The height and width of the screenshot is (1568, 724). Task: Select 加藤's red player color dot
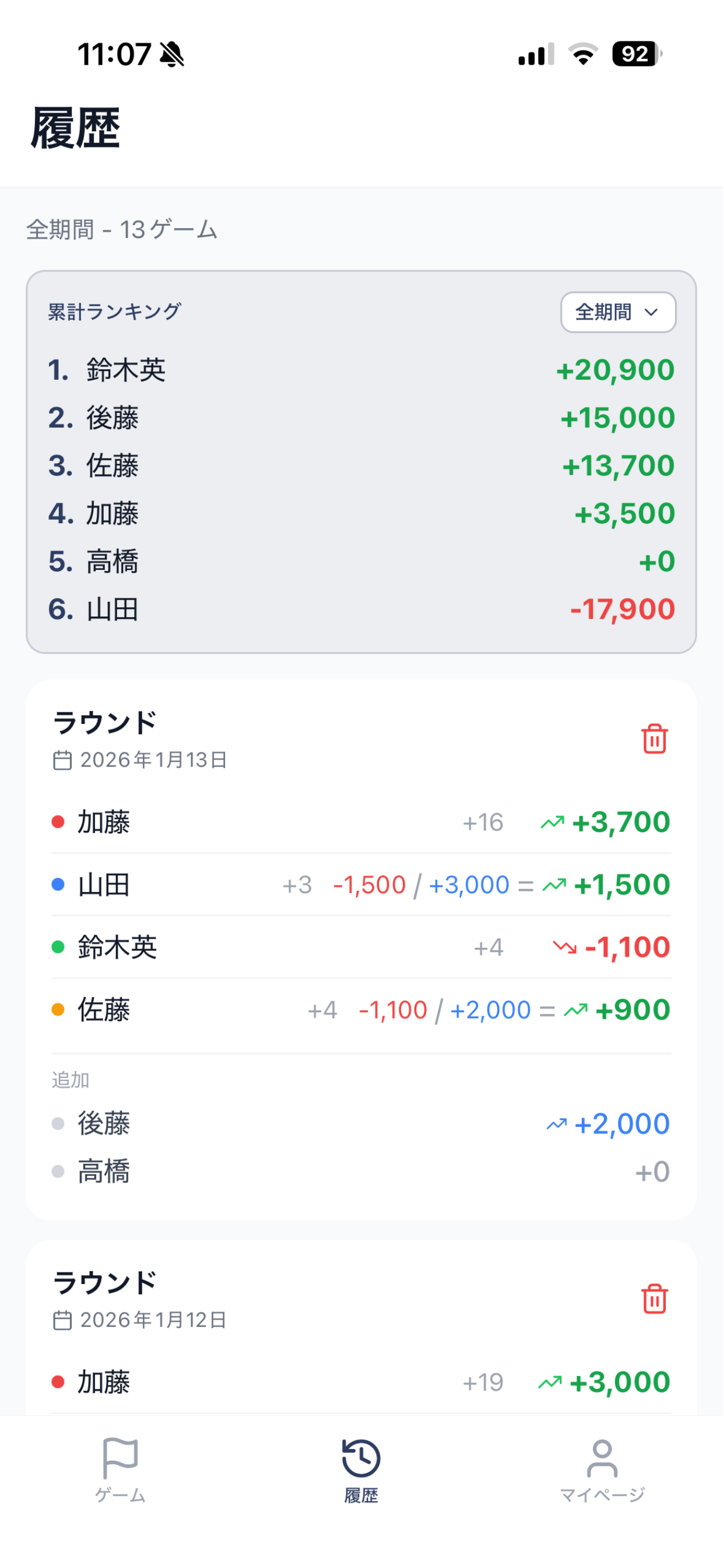coord(58,822)
